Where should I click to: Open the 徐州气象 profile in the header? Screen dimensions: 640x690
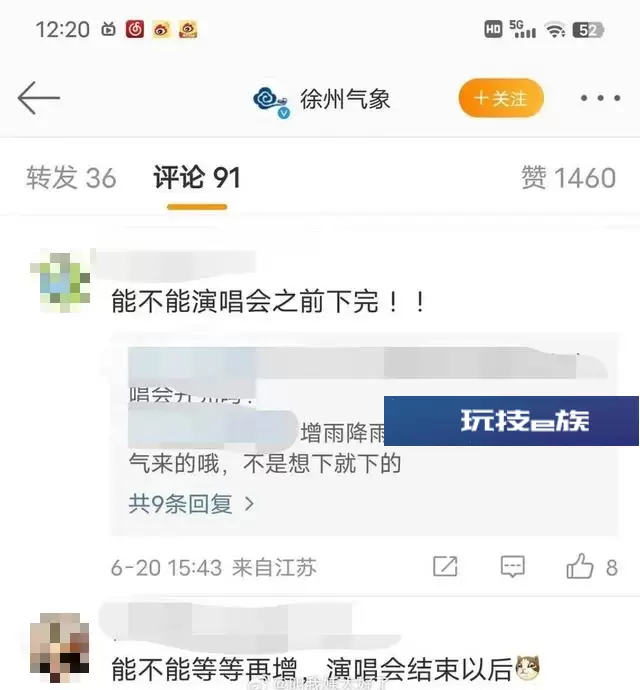(322, 99)
